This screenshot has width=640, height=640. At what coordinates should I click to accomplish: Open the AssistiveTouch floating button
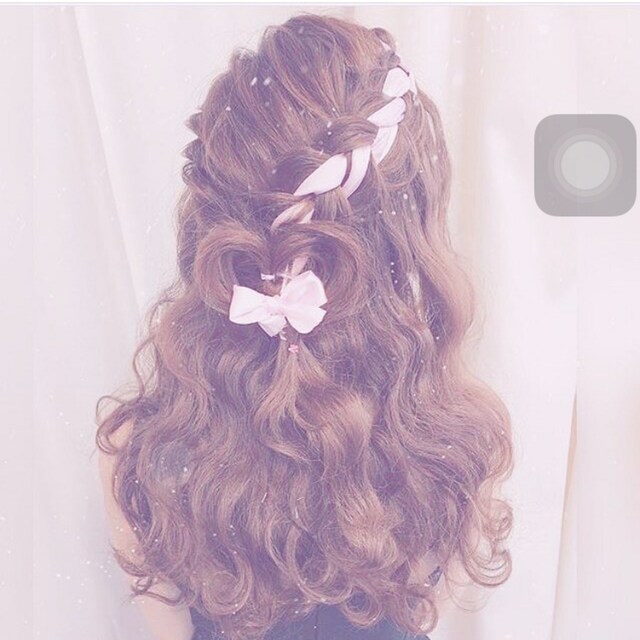[x=585, y=165]
